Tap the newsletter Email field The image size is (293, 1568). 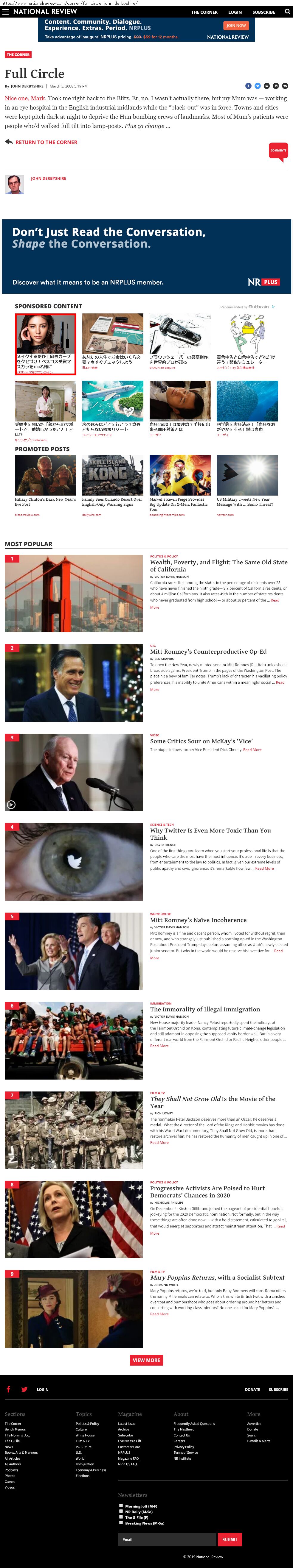pyautogui.click(x=167, y=1539)
